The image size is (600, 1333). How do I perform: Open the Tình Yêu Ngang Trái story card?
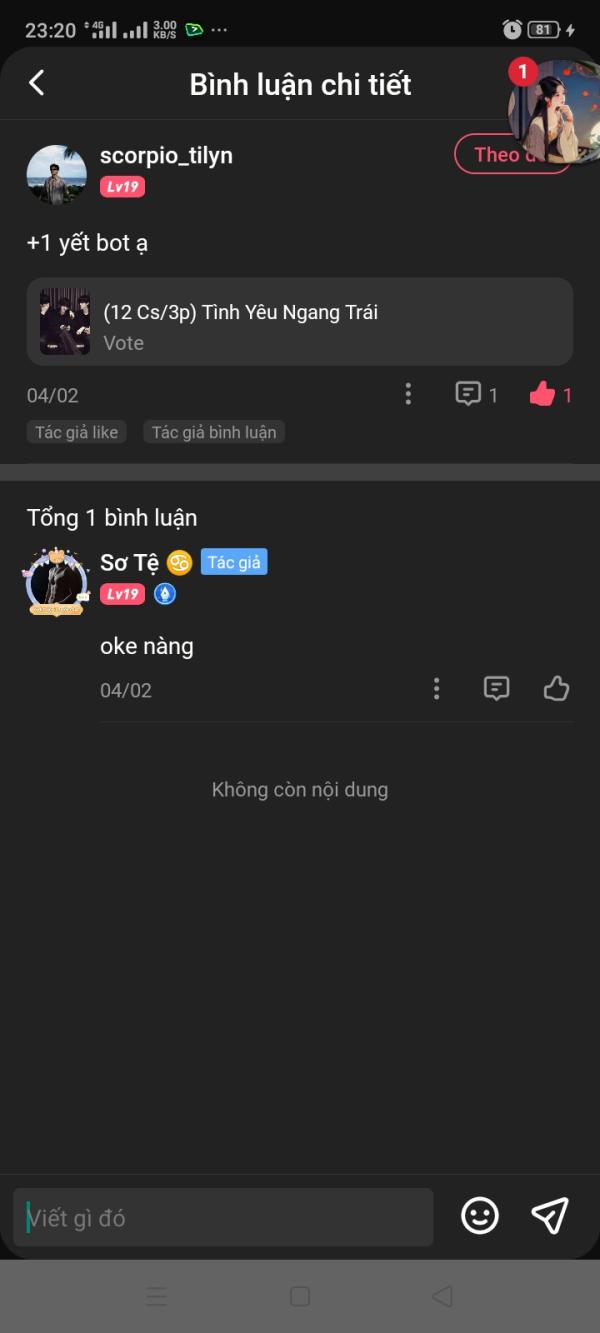click(300, 322)
